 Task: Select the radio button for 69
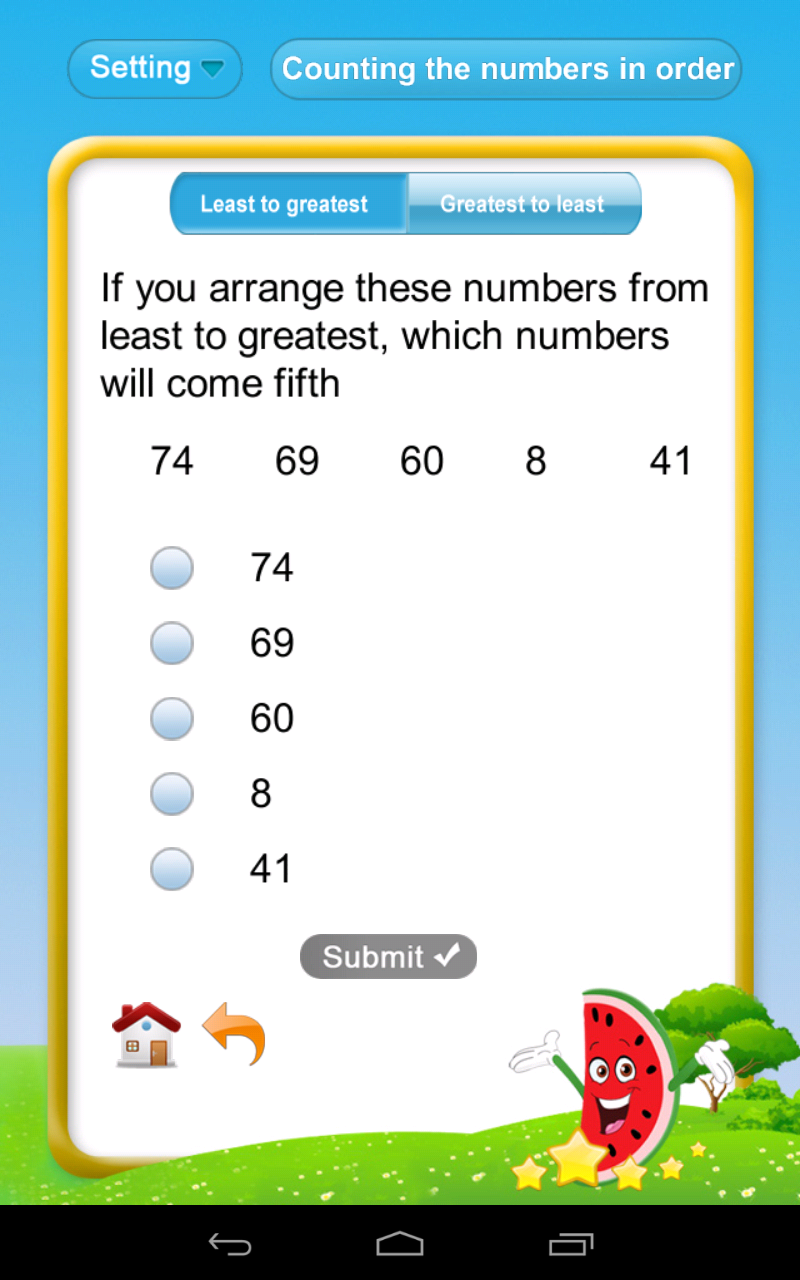pyautogui.click(x=171, y=643)
